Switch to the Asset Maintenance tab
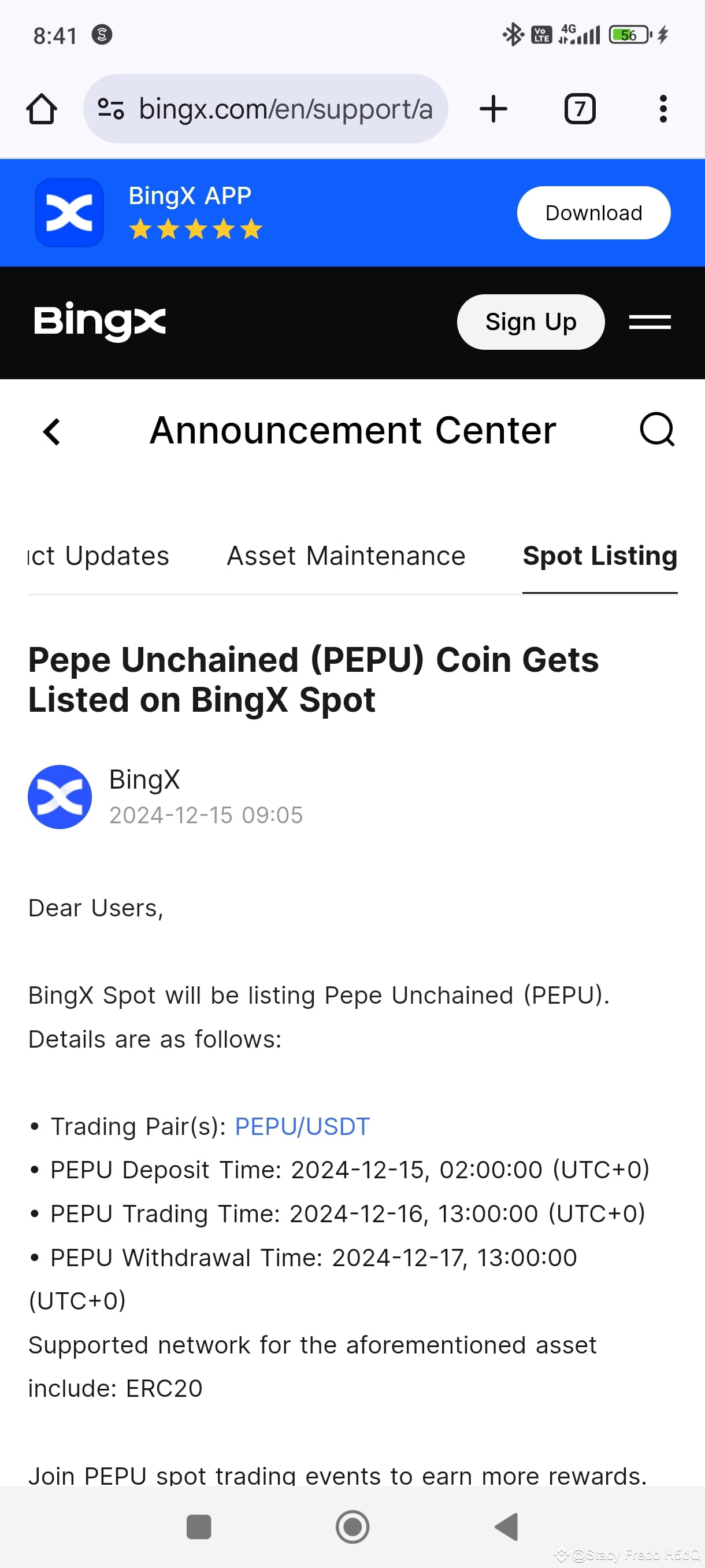The height and width of the screenshot is (1568, 705). point(346,555)
